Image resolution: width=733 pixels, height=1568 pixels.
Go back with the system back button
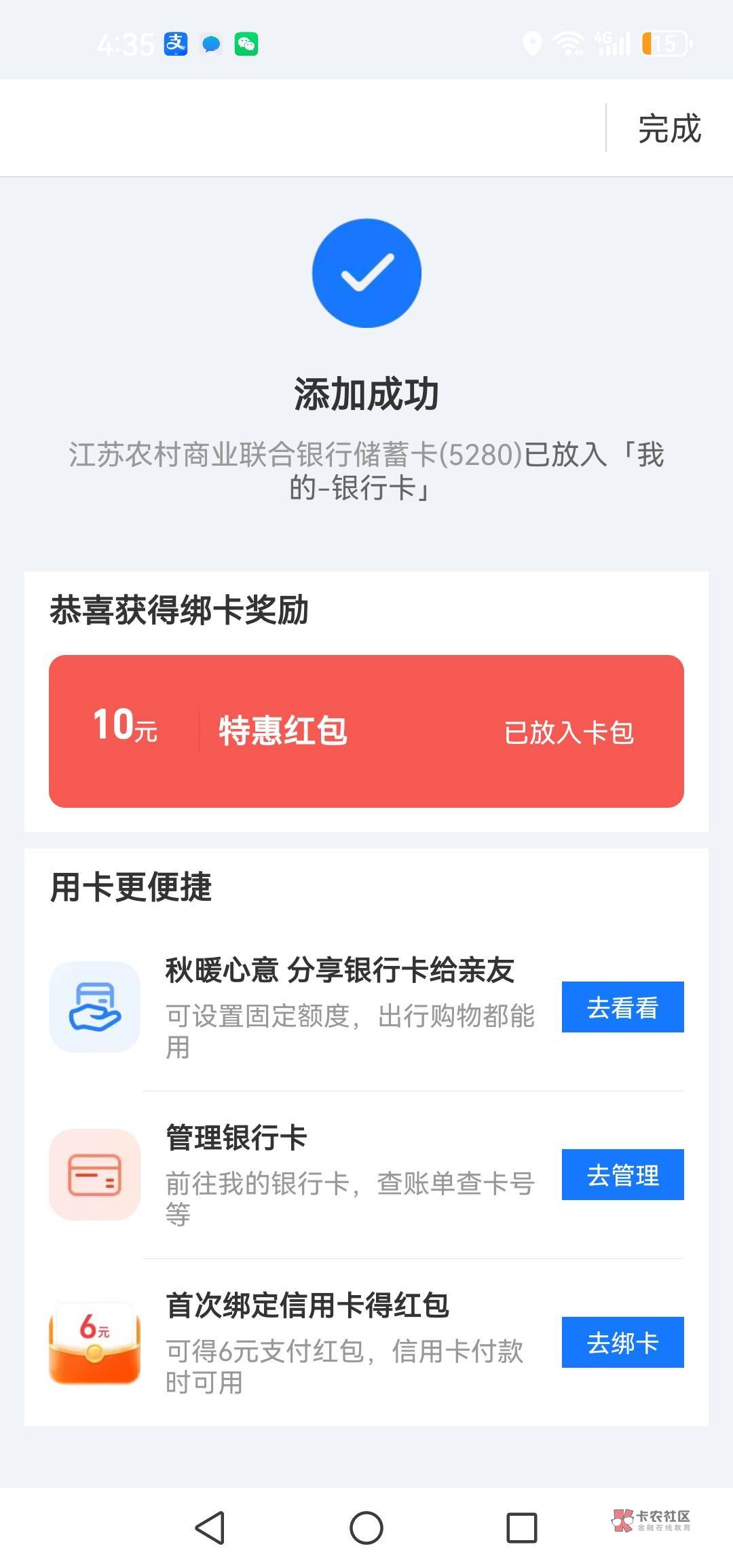210,1528
